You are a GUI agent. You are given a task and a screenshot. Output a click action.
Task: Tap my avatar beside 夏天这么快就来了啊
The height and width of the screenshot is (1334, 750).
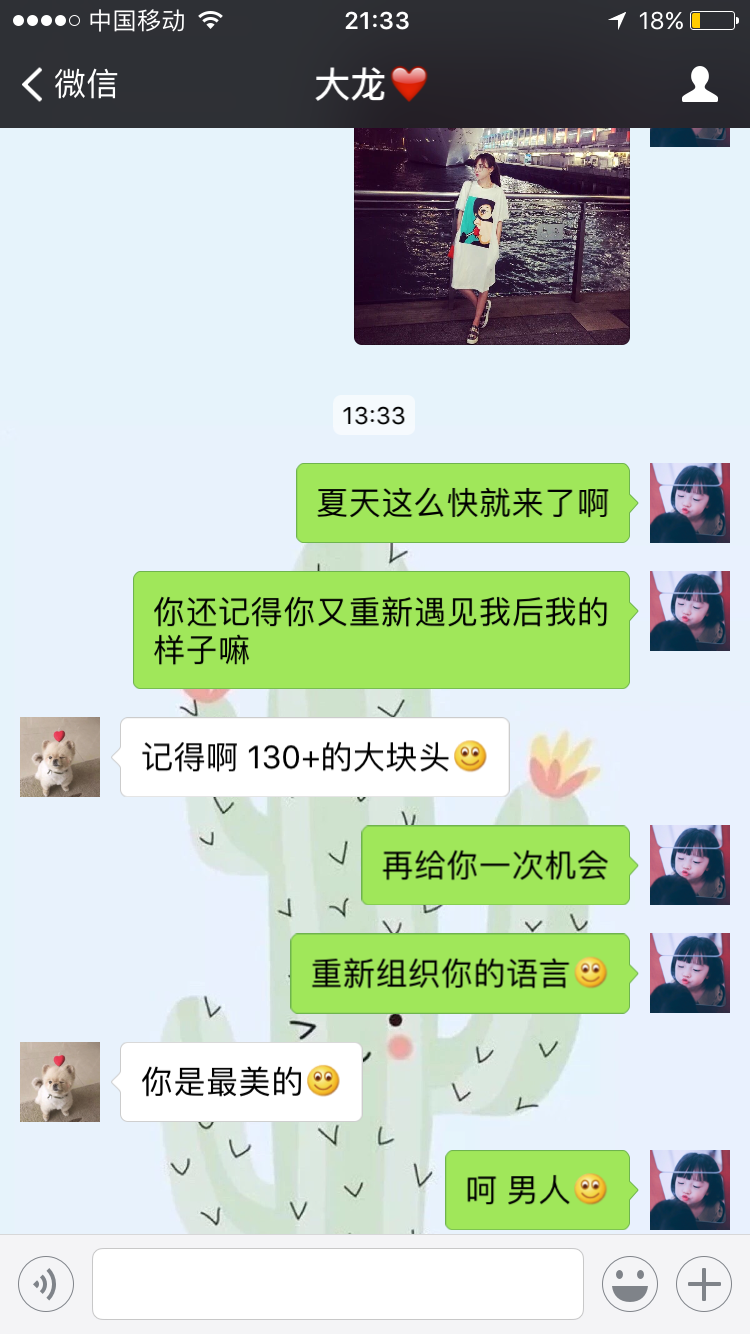[x=690, y=503]
